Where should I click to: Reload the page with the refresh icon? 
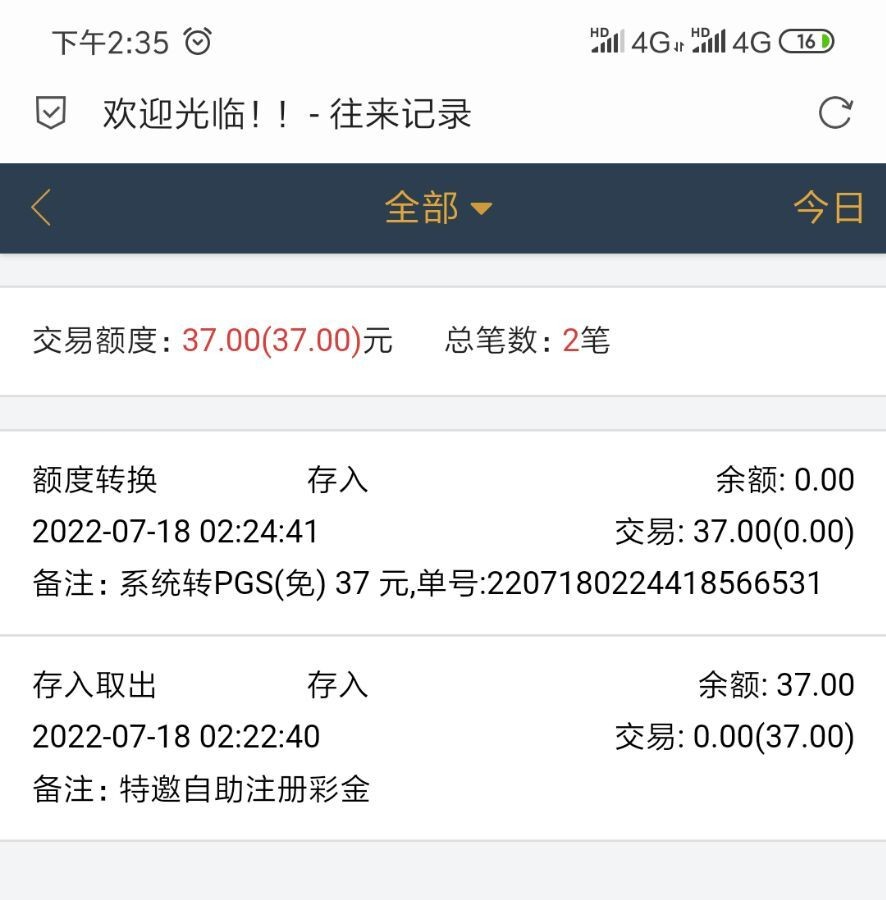pos(834,113)
